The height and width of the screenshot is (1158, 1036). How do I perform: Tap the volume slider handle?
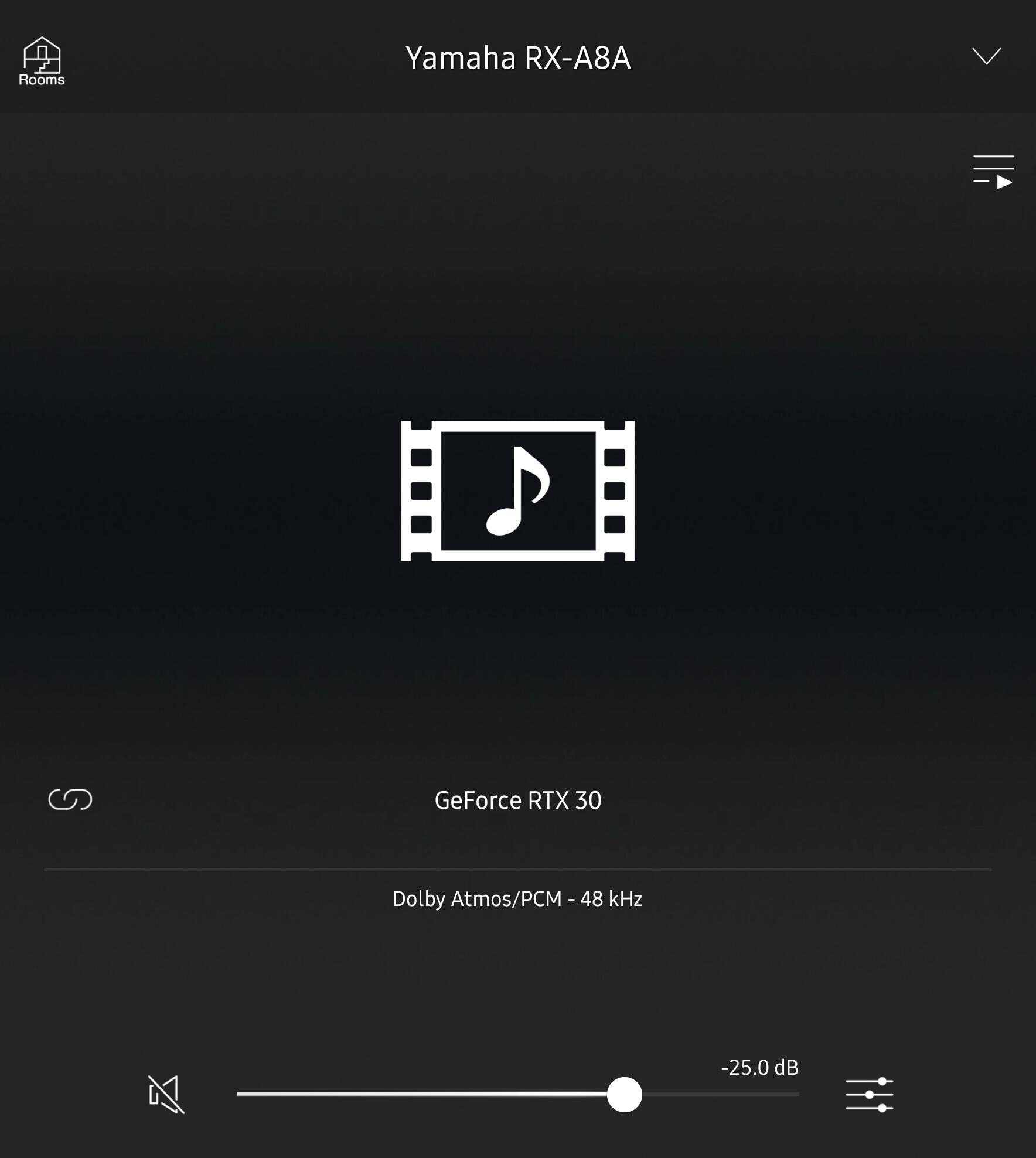tap(625, 1094)
